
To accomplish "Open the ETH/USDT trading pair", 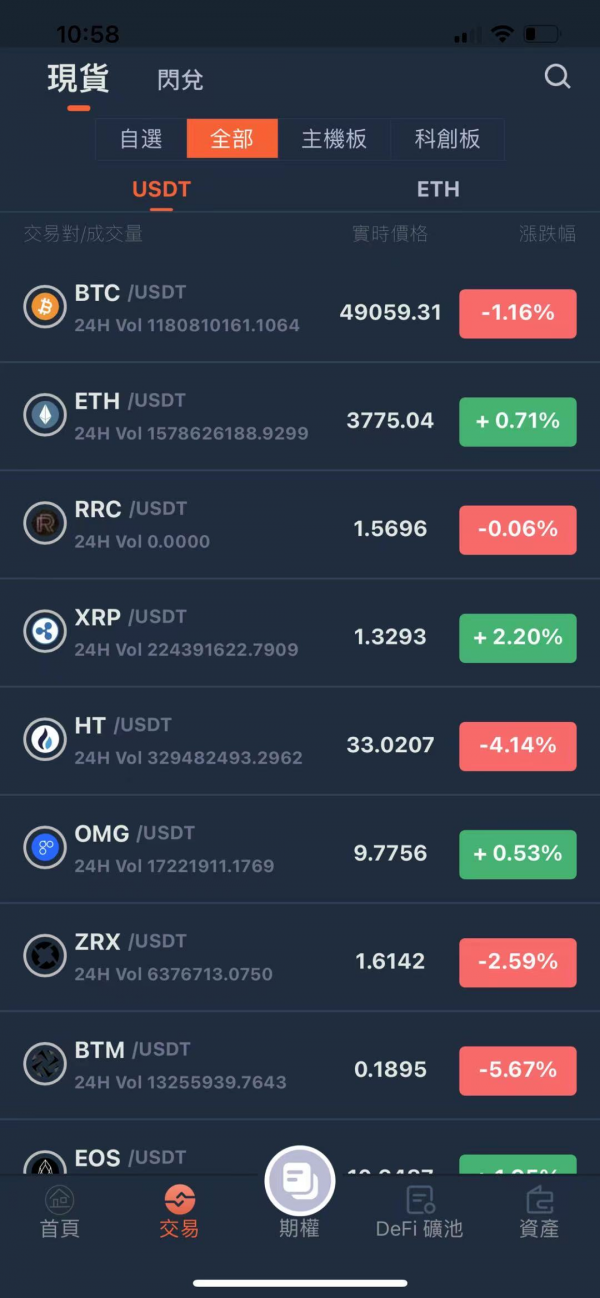I will coord(300,417).
